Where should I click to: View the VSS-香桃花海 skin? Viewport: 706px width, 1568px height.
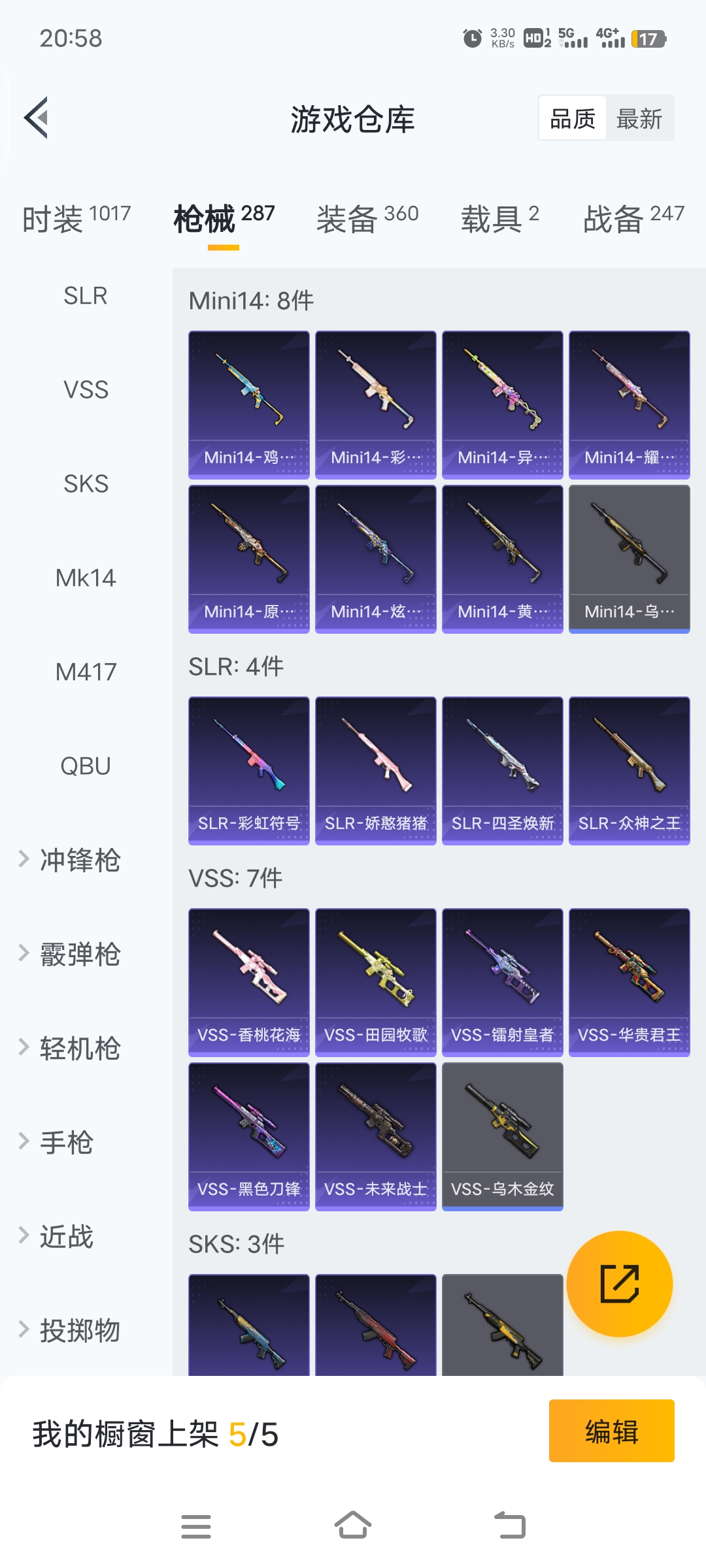(249, 983)
